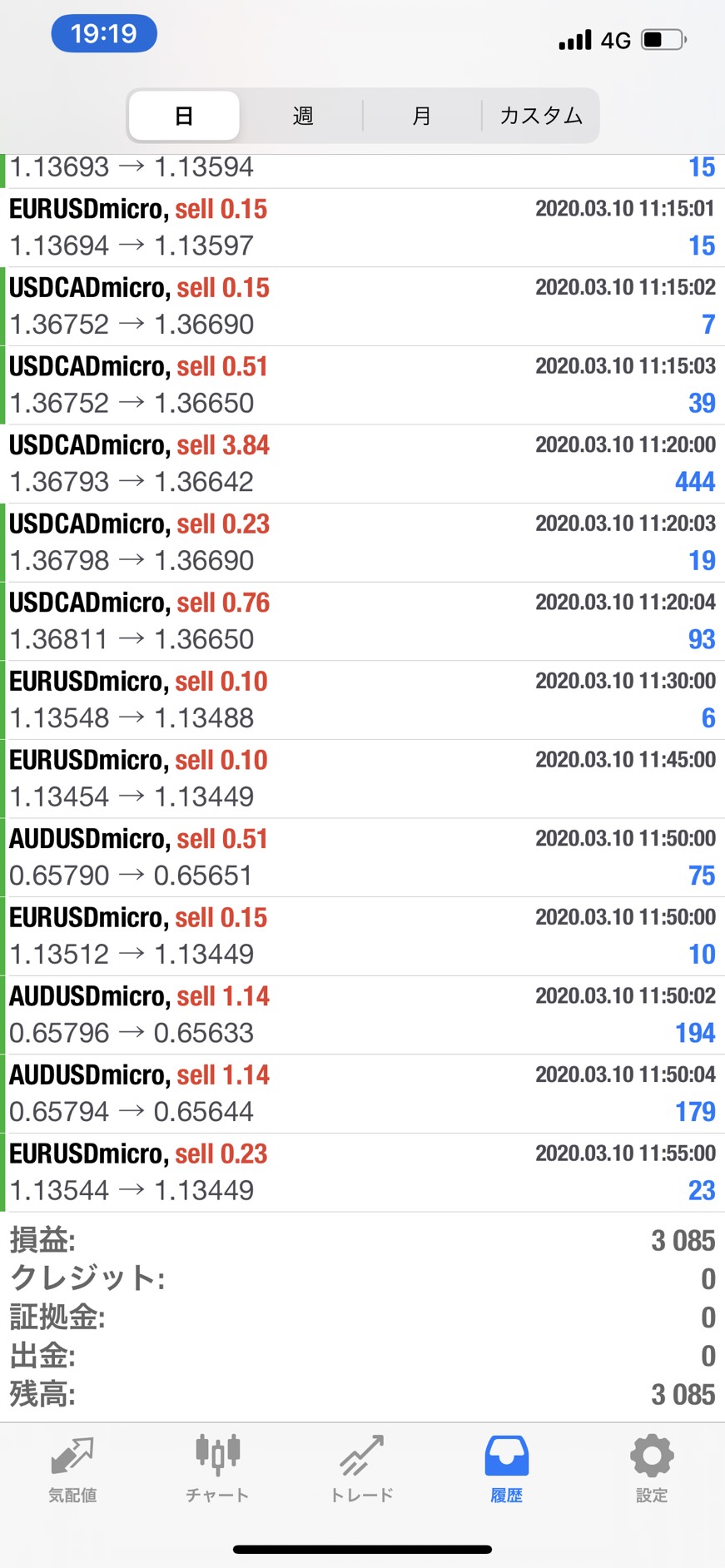
Task: Open USDCADmicro sell 0.23 trade details
Action: pos(362,543)
